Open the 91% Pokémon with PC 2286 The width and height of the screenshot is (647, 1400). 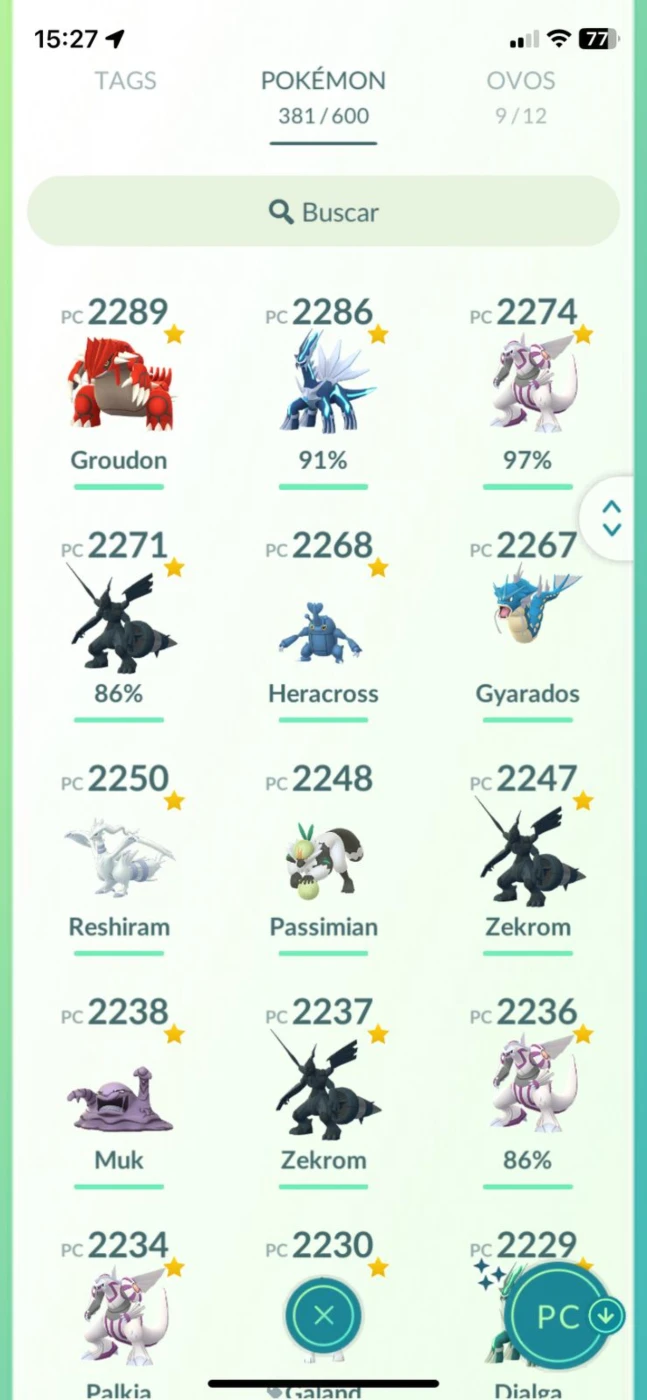pos(323,392)
